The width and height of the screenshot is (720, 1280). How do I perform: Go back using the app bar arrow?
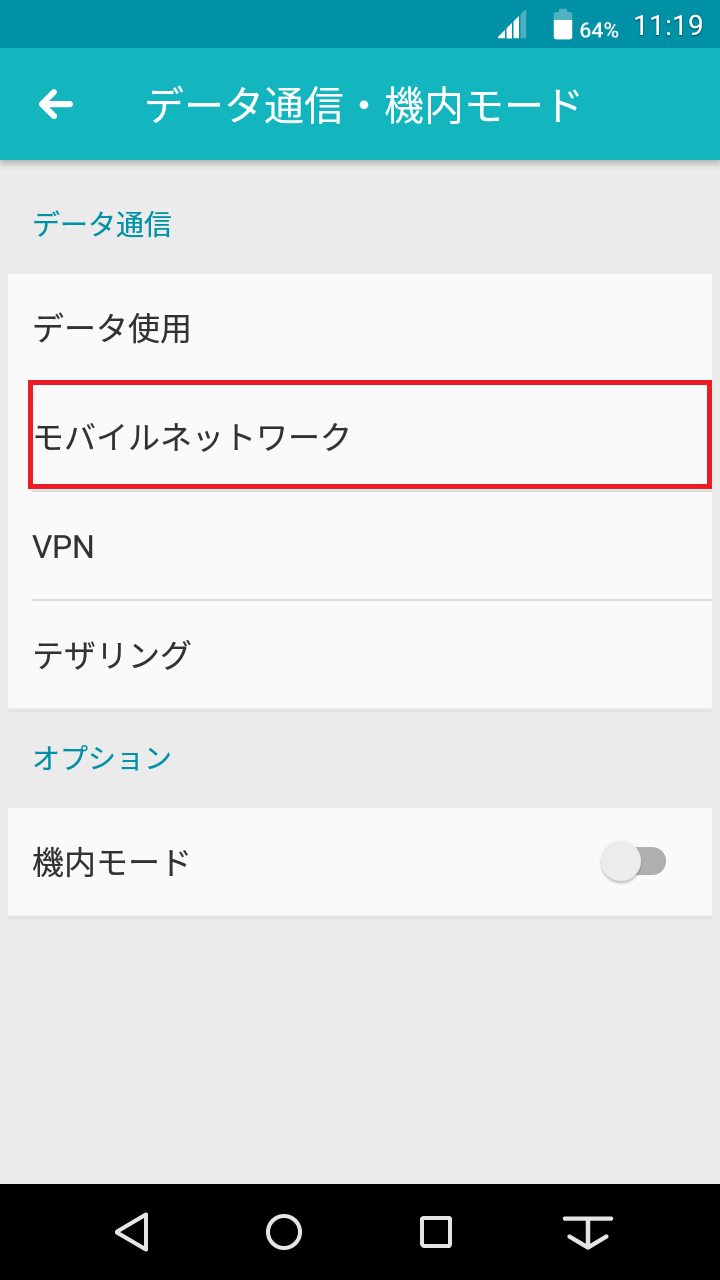56,104
